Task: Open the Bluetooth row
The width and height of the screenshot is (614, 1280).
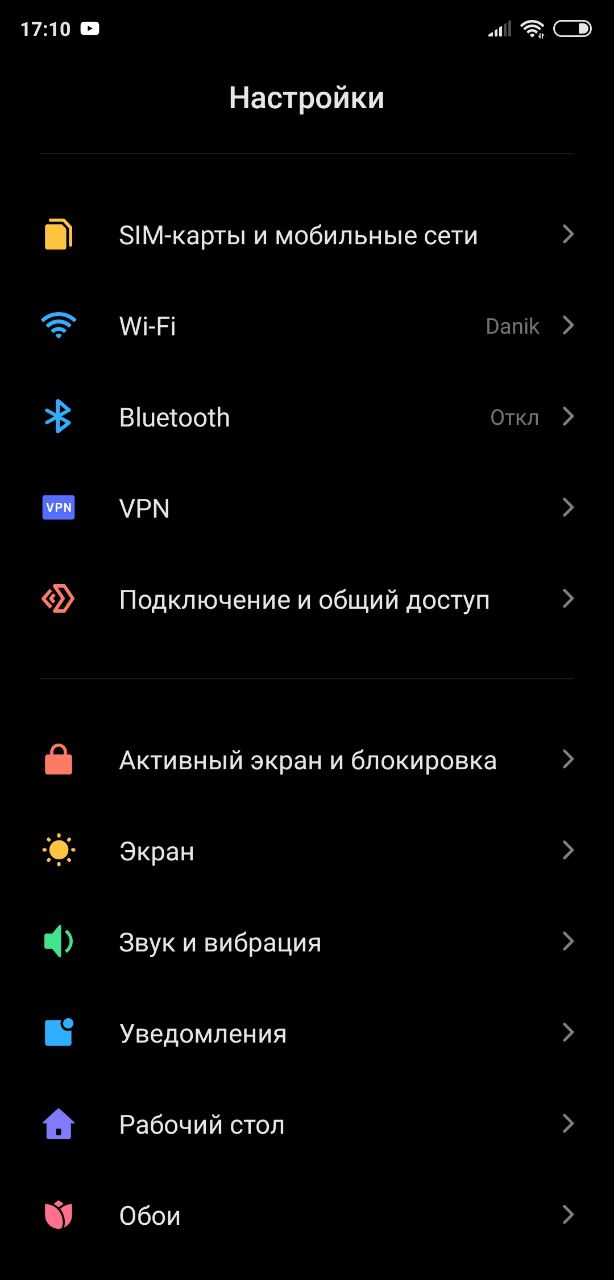Action: click(x=307, y=417)
